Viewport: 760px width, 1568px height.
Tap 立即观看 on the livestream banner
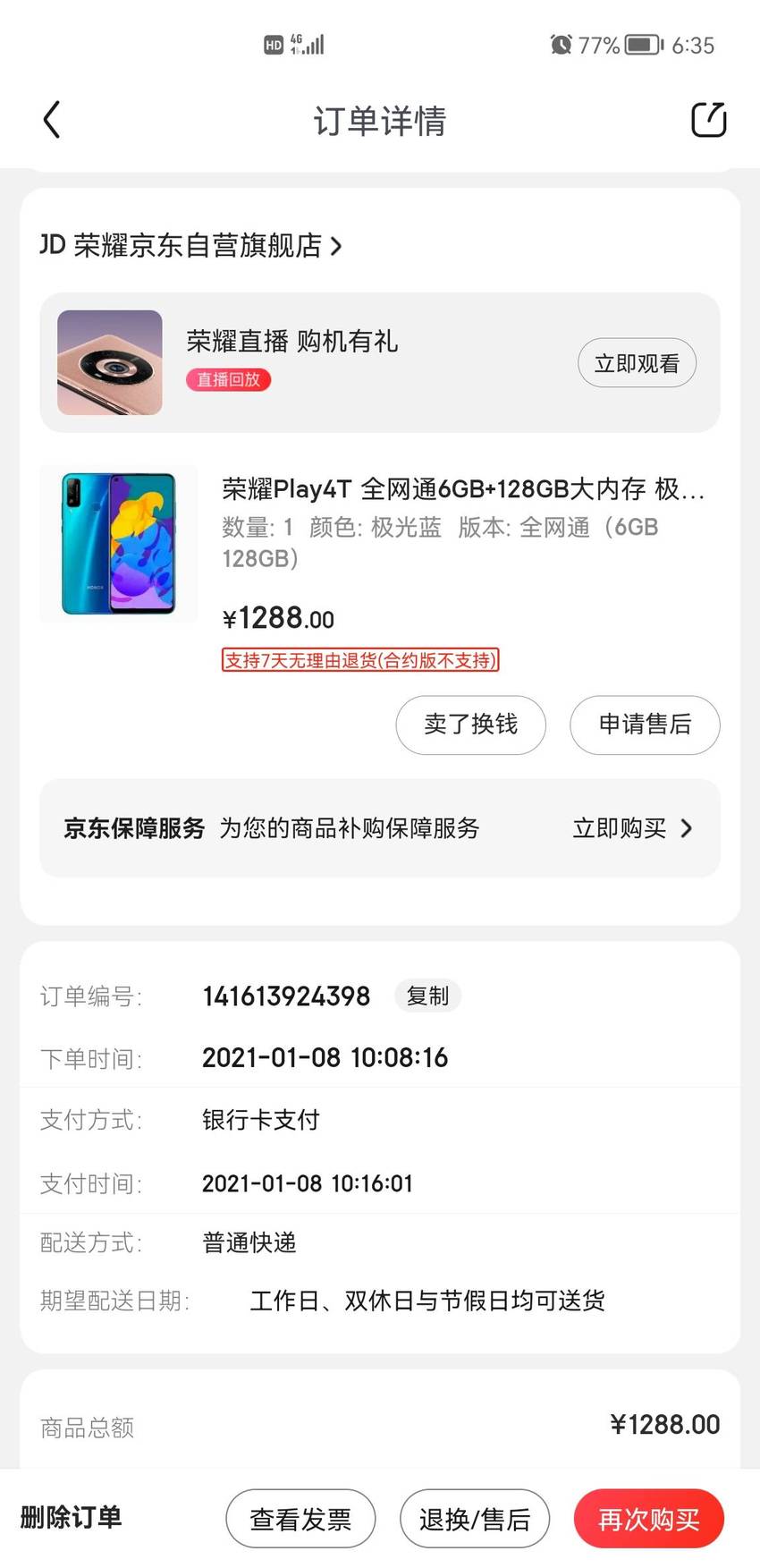pyautogui.click(x=637, y=363)
